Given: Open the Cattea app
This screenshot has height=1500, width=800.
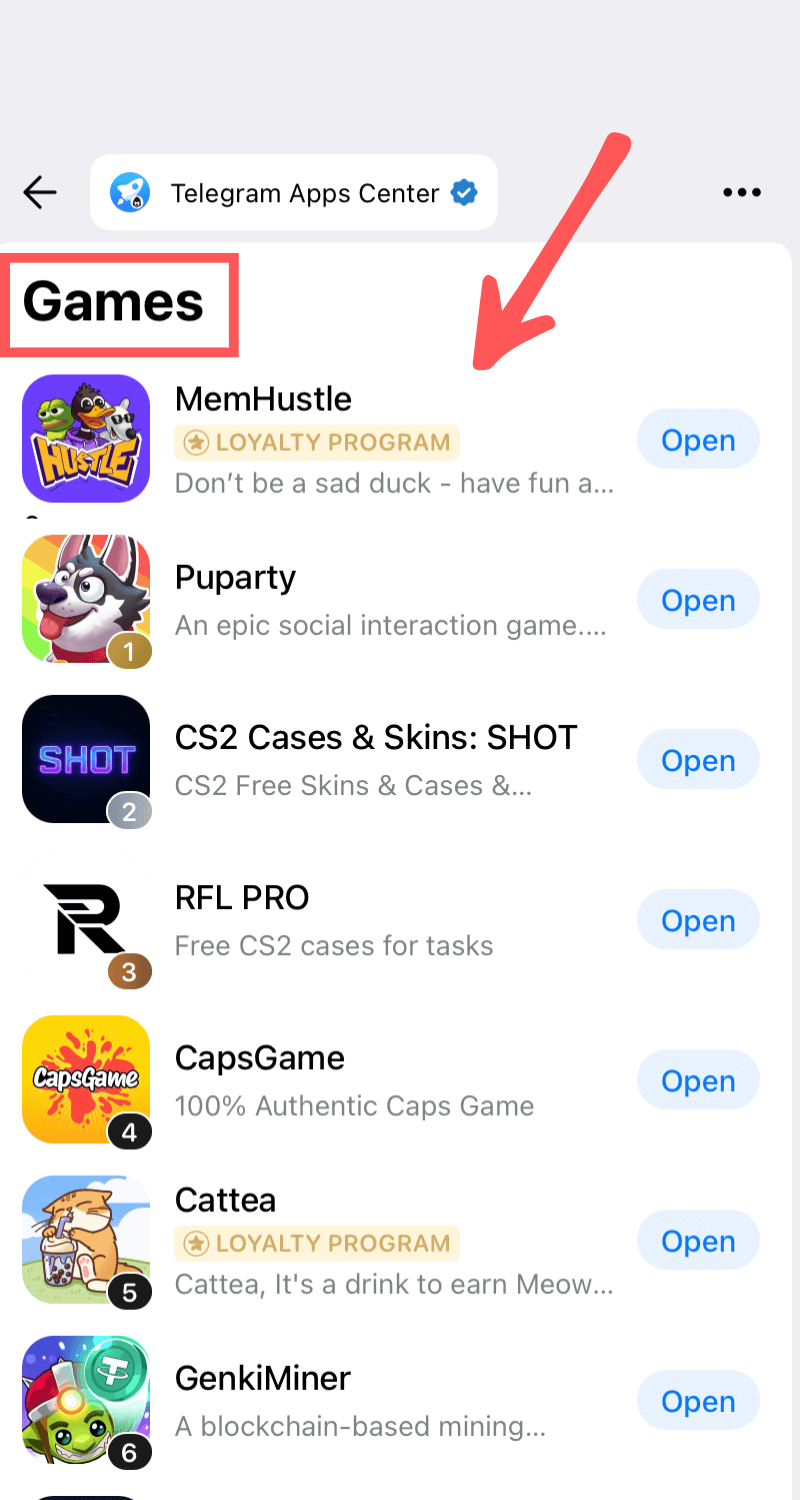Looking at the screenshot, I should (698, 1241).
